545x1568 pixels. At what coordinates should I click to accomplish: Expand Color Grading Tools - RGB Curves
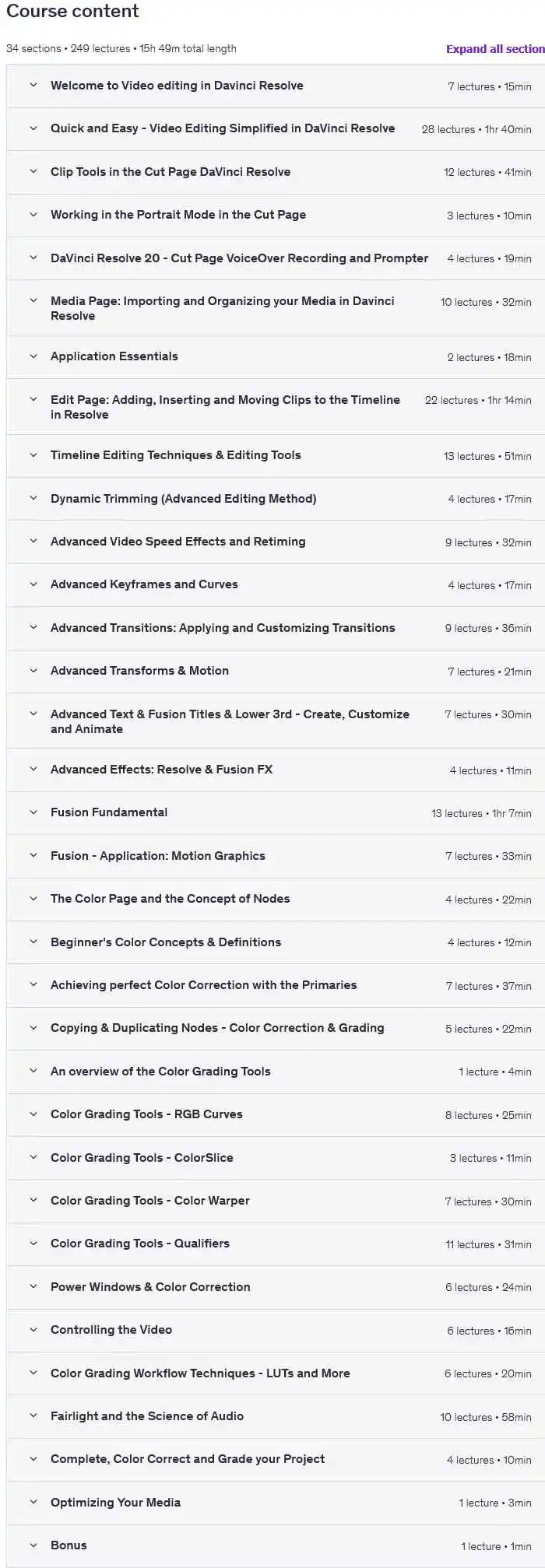point(146,1114)
